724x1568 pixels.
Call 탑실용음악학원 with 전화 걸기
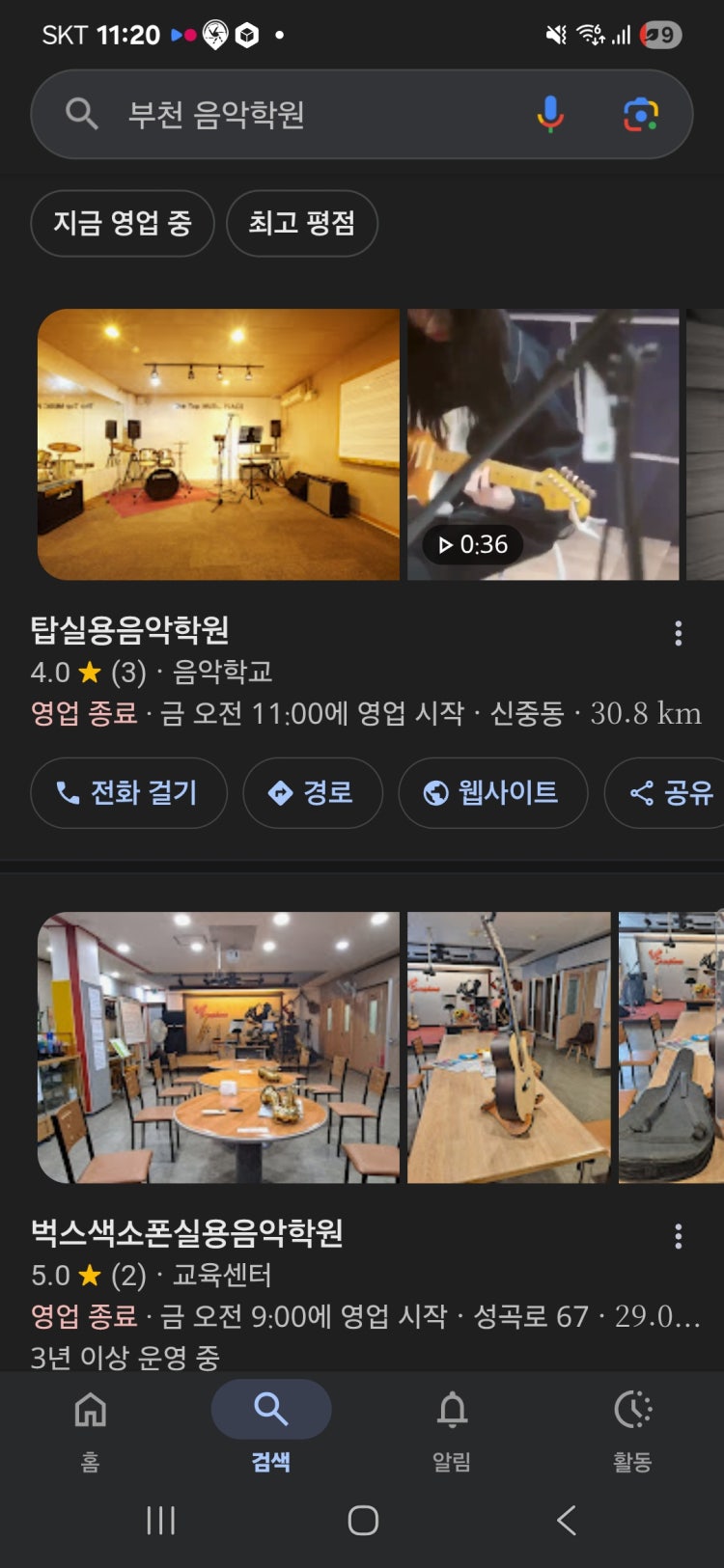tap(128, 793)
